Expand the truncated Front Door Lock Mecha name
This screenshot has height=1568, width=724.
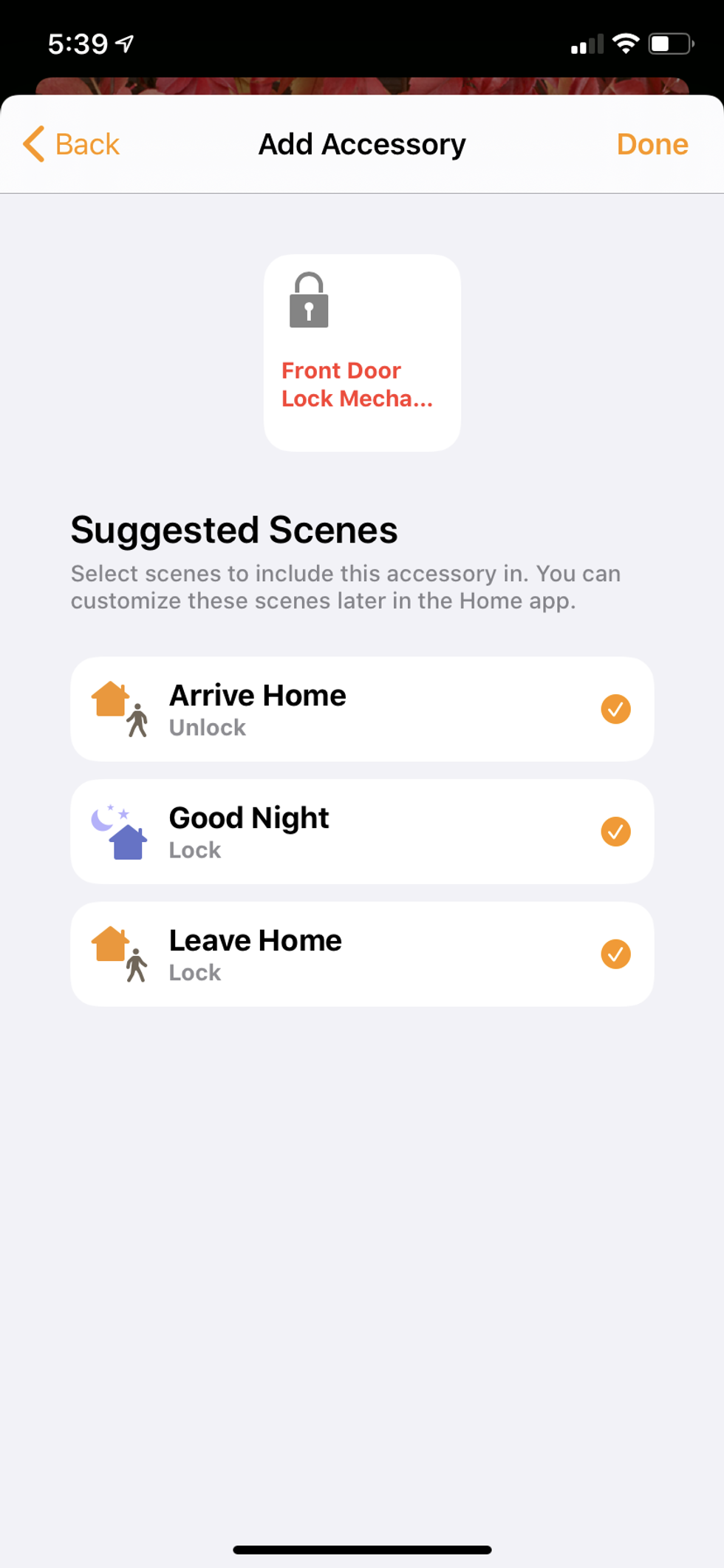click(x=356, y=384)
